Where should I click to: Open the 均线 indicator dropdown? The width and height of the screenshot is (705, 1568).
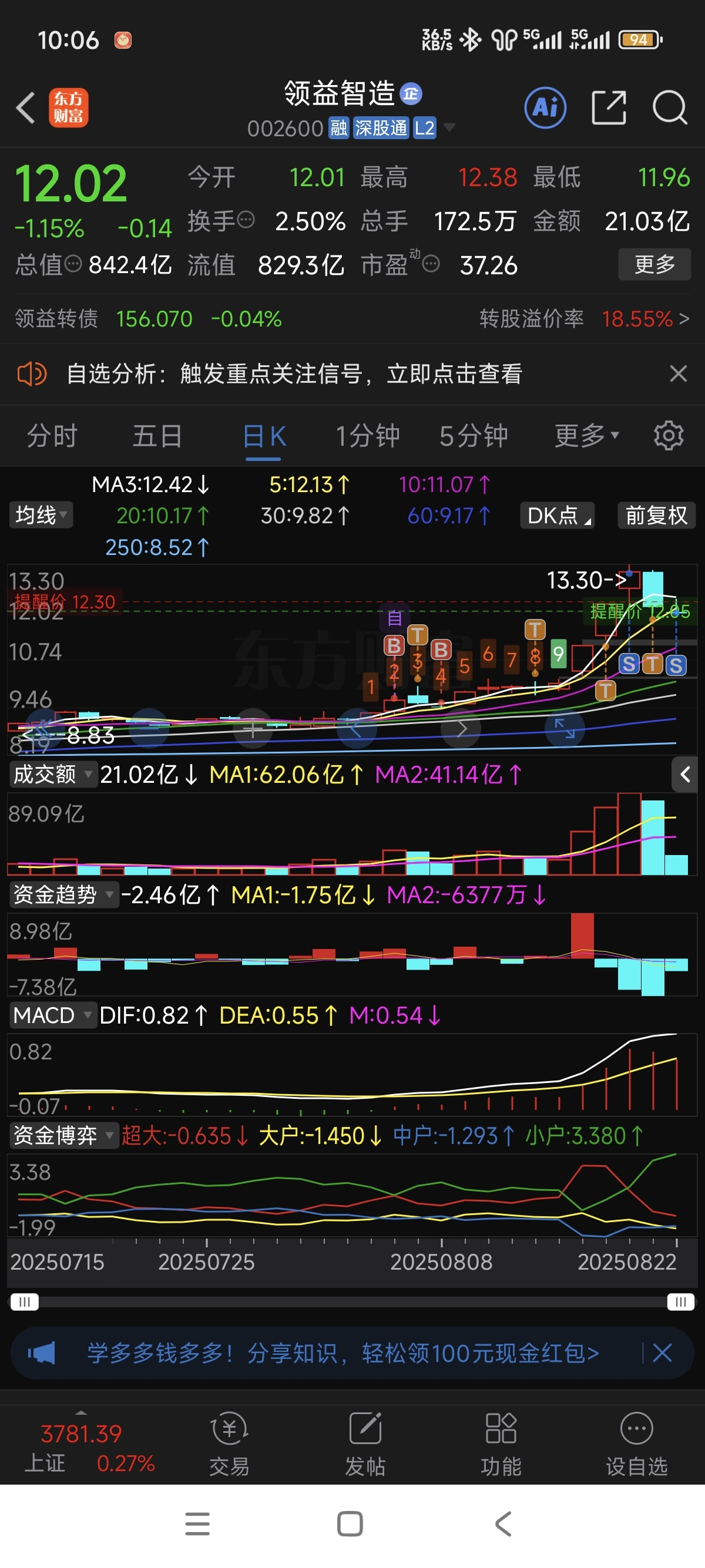coord(41,515)
